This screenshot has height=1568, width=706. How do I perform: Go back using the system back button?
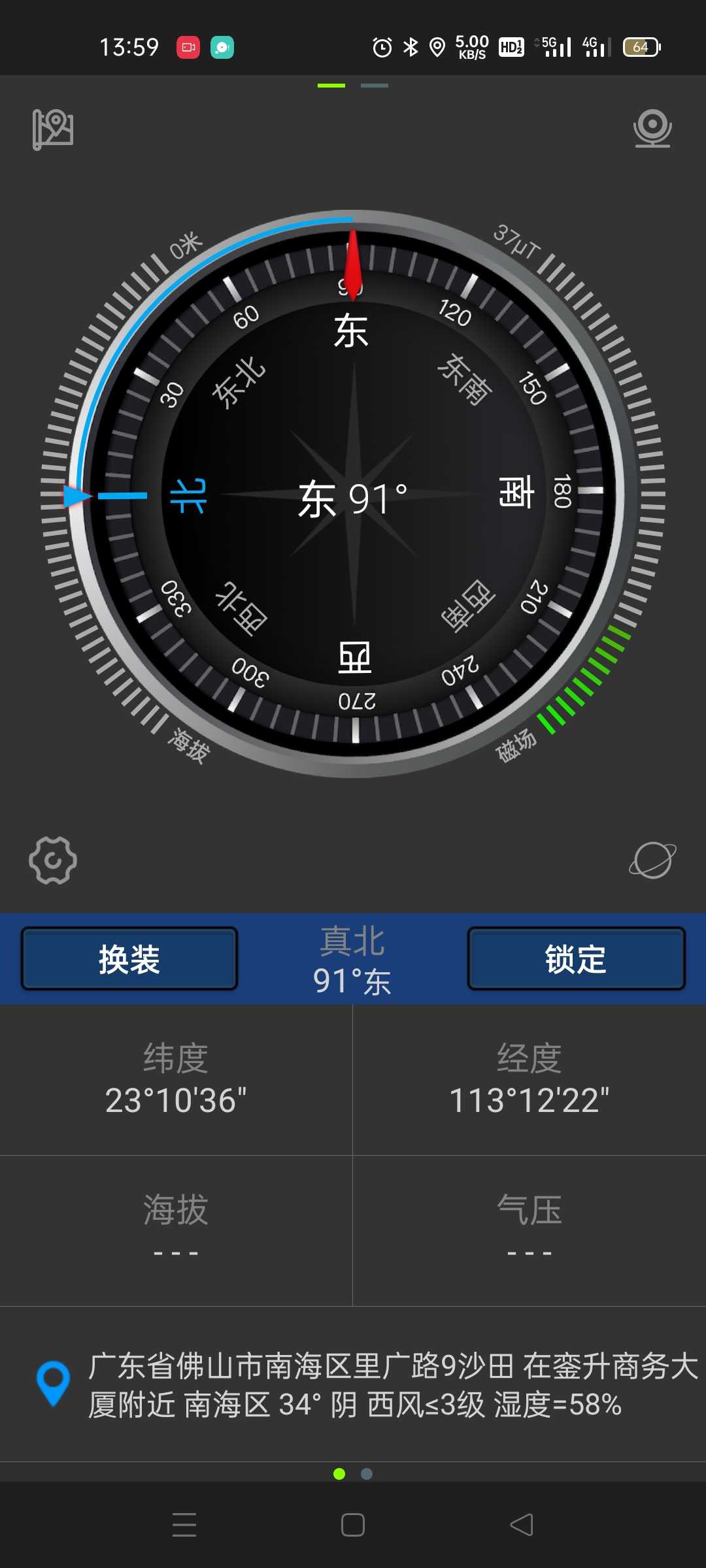pyautogui.click(x=522, y=1525)
